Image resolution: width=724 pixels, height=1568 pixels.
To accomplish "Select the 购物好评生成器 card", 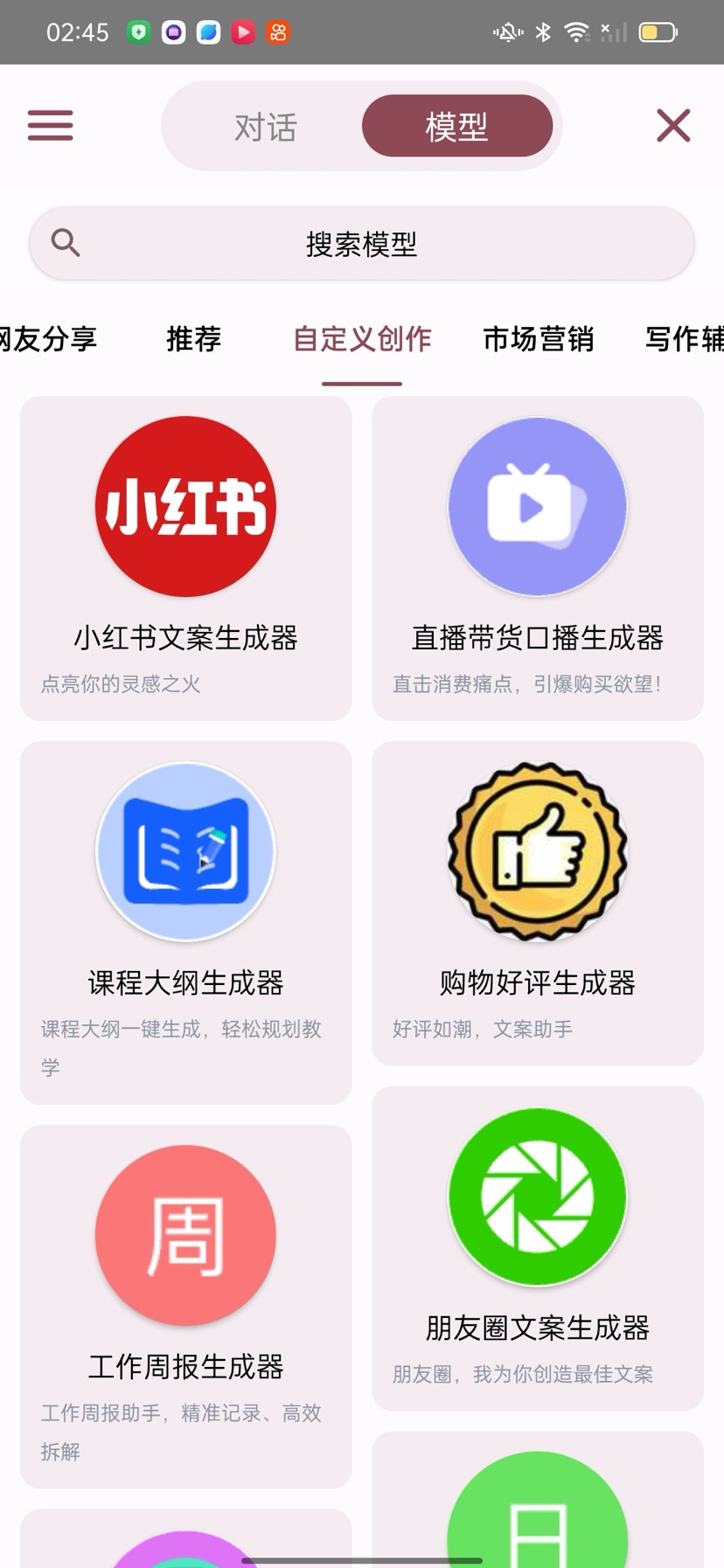I will click(x=538, y=903).
